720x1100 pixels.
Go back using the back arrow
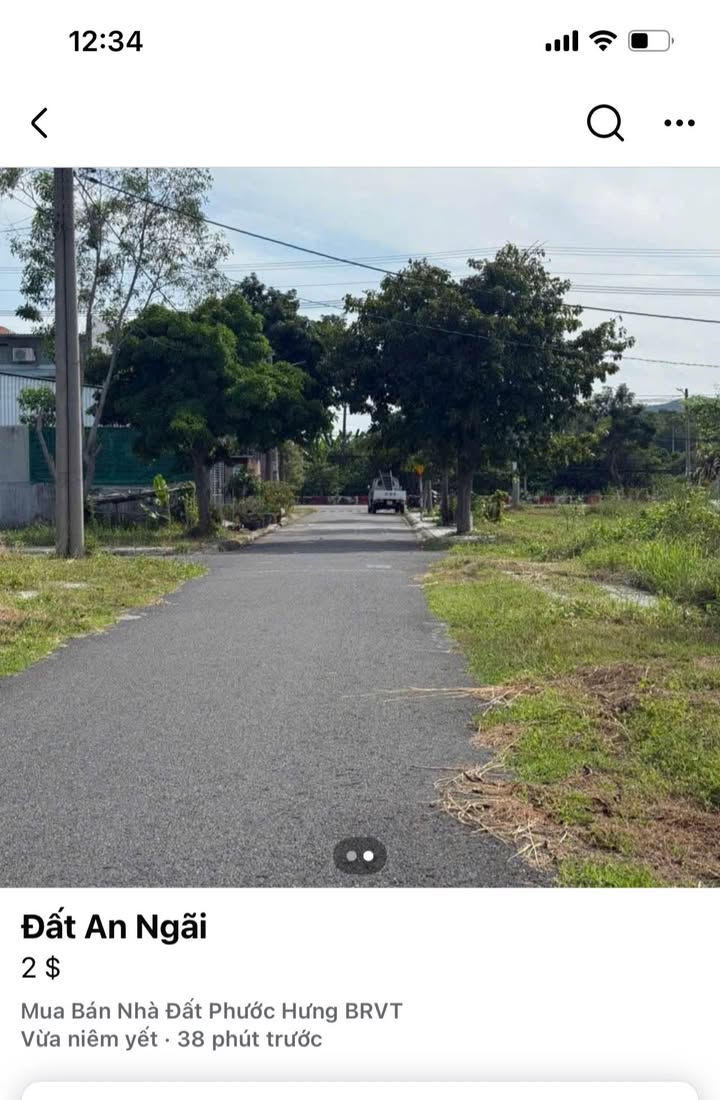pyautogui.click(x=39, y=123)
